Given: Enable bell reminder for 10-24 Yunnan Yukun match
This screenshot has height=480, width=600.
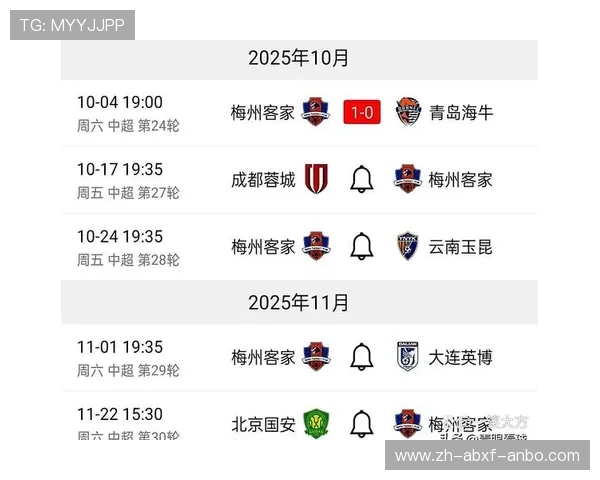Looking at the screenshot, I should [362, 246].
